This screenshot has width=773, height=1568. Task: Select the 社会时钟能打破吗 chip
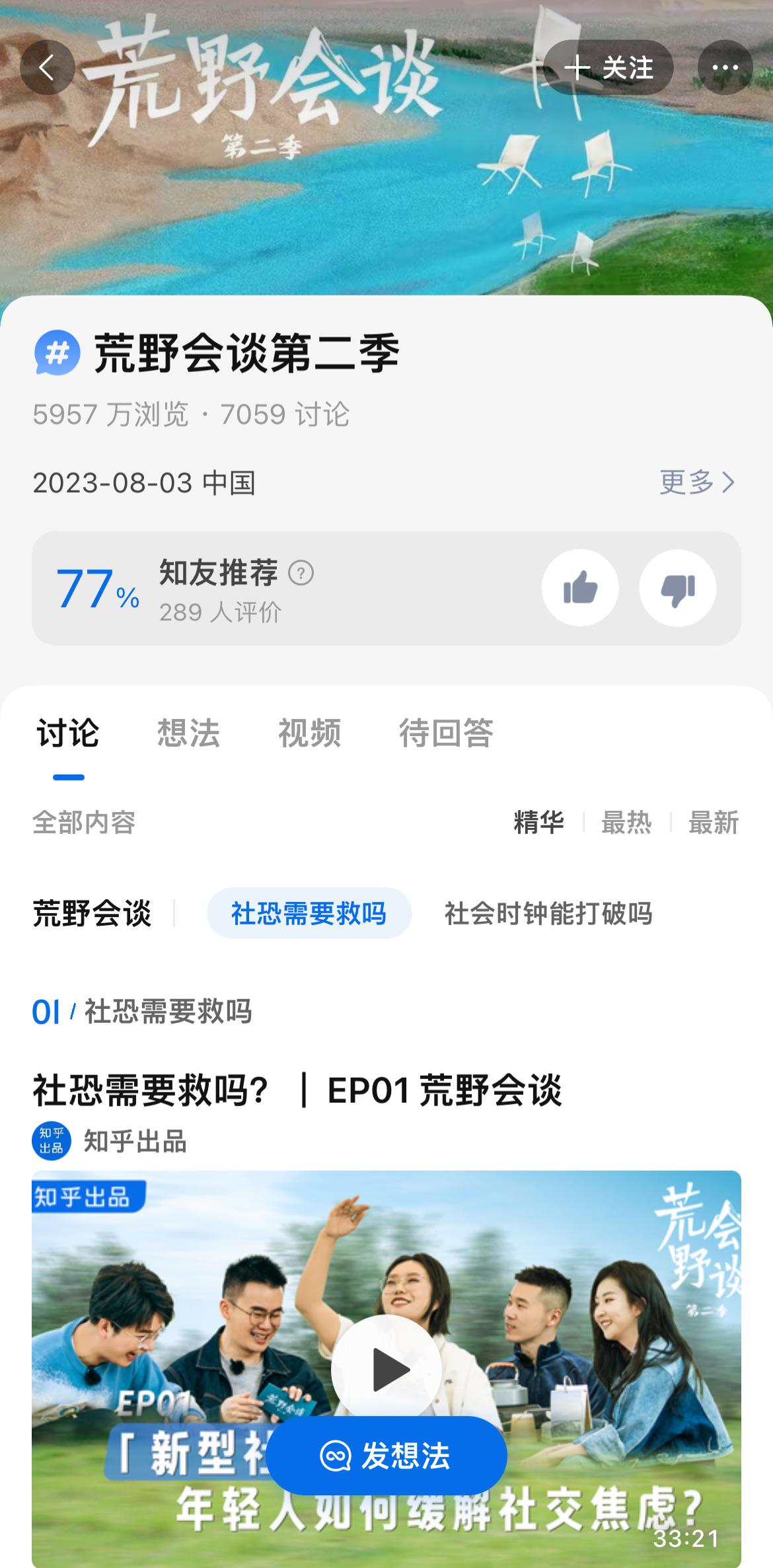[548, 913]
